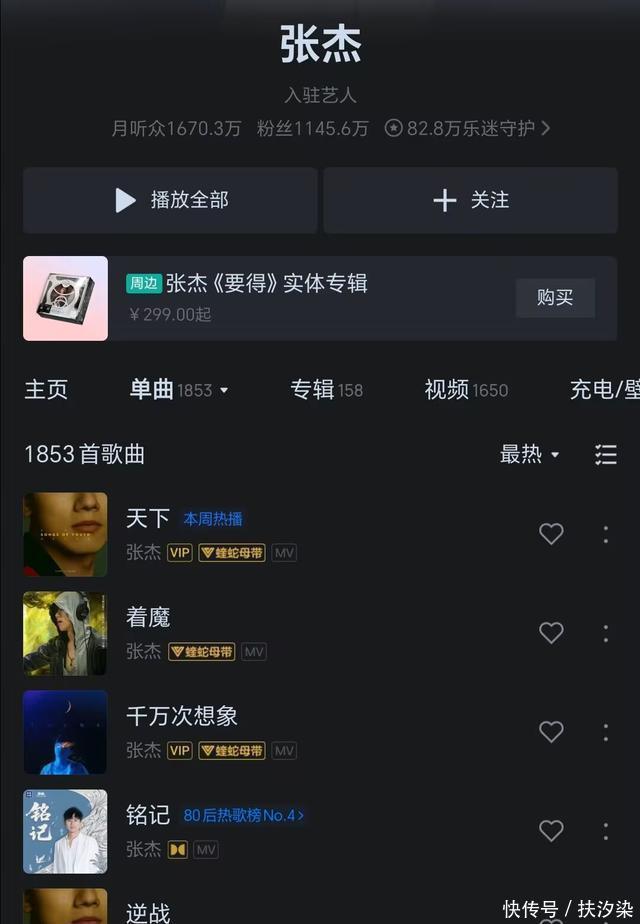Switch to the 主页 tab
Image resolution: width=640 pixels, height=924 pixels.
click(x=46, y=390)
